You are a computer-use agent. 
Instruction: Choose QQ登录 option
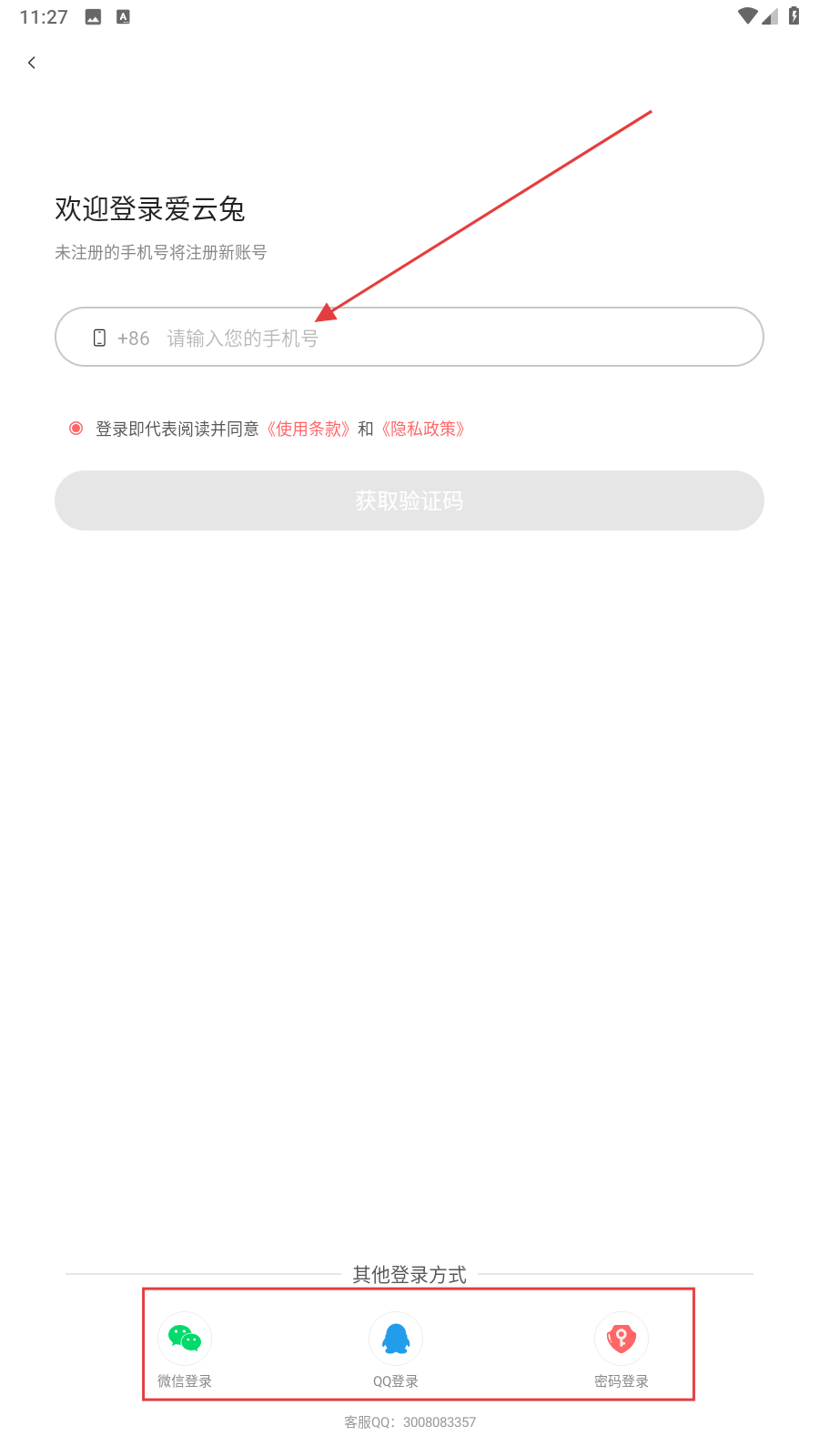396,1350
